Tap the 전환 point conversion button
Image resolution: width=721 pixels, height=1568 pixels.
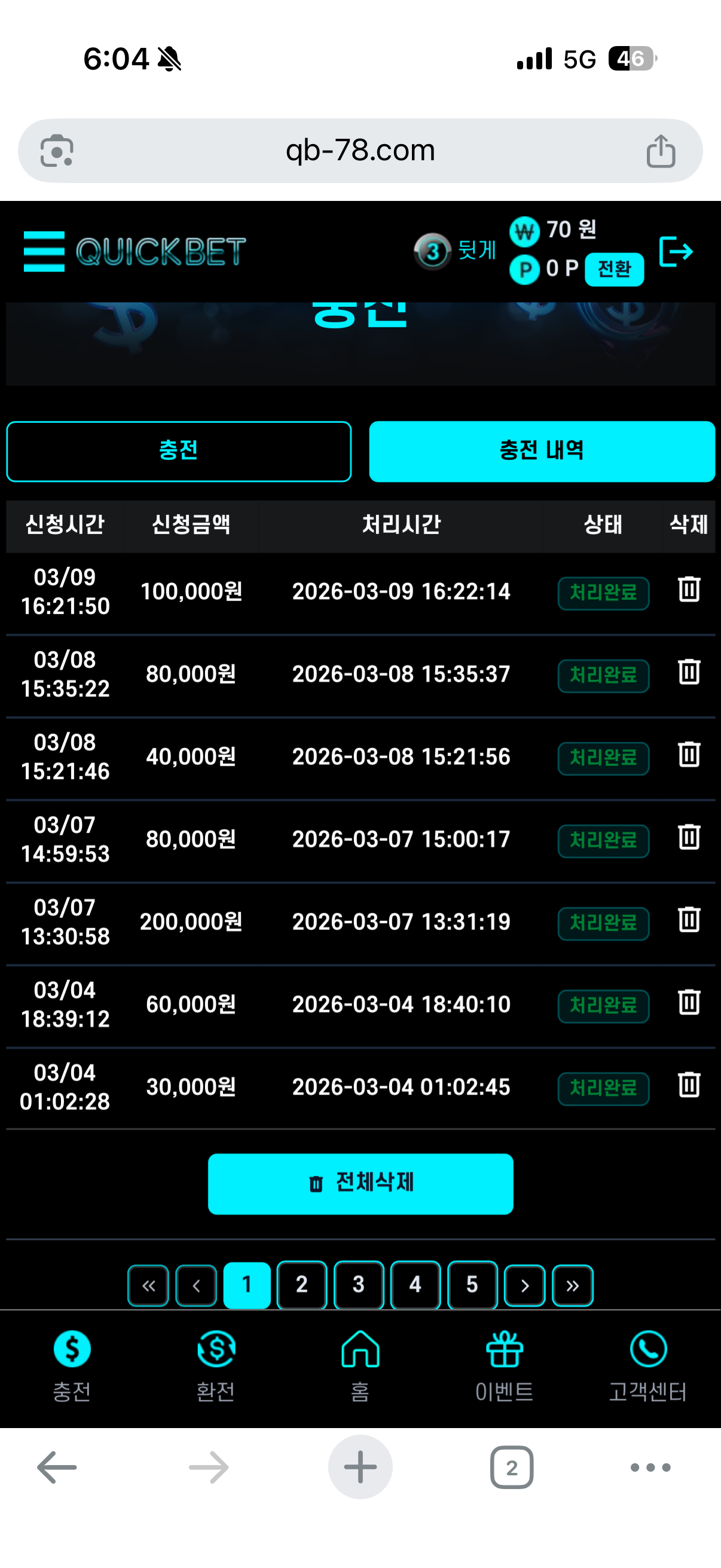point(614,269)
